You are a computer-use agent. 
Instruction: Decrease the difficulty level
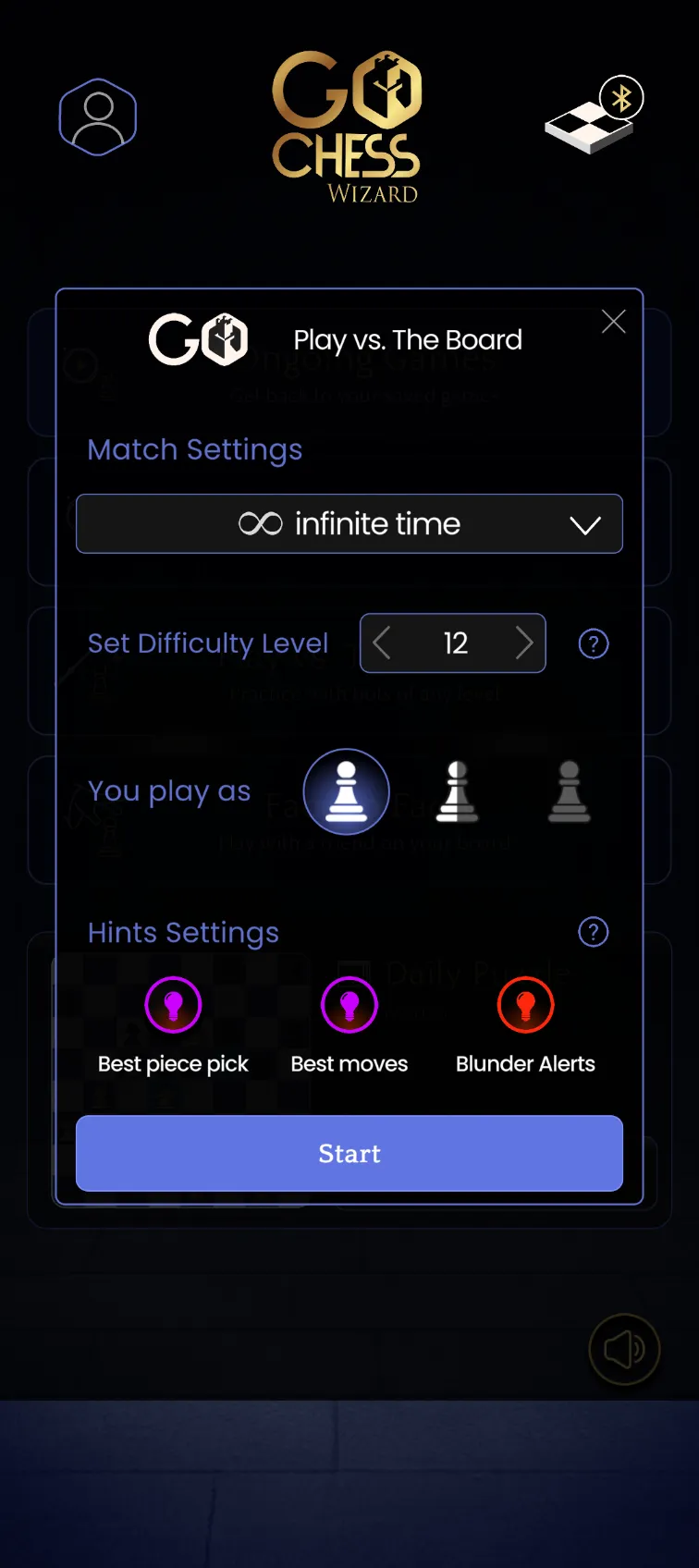(x=382, y=643)
